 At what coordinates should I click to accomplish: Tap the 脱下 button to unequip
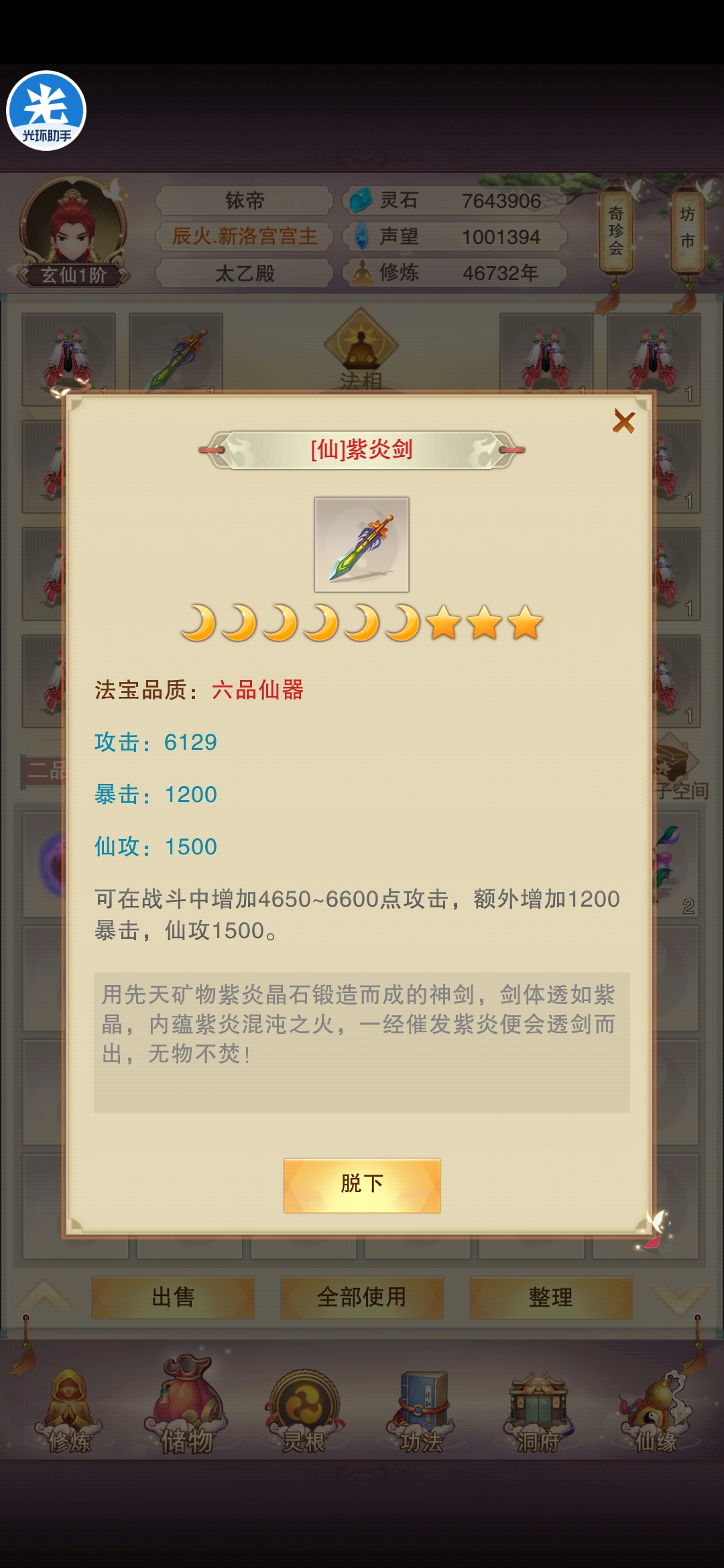coord(362,1185)
